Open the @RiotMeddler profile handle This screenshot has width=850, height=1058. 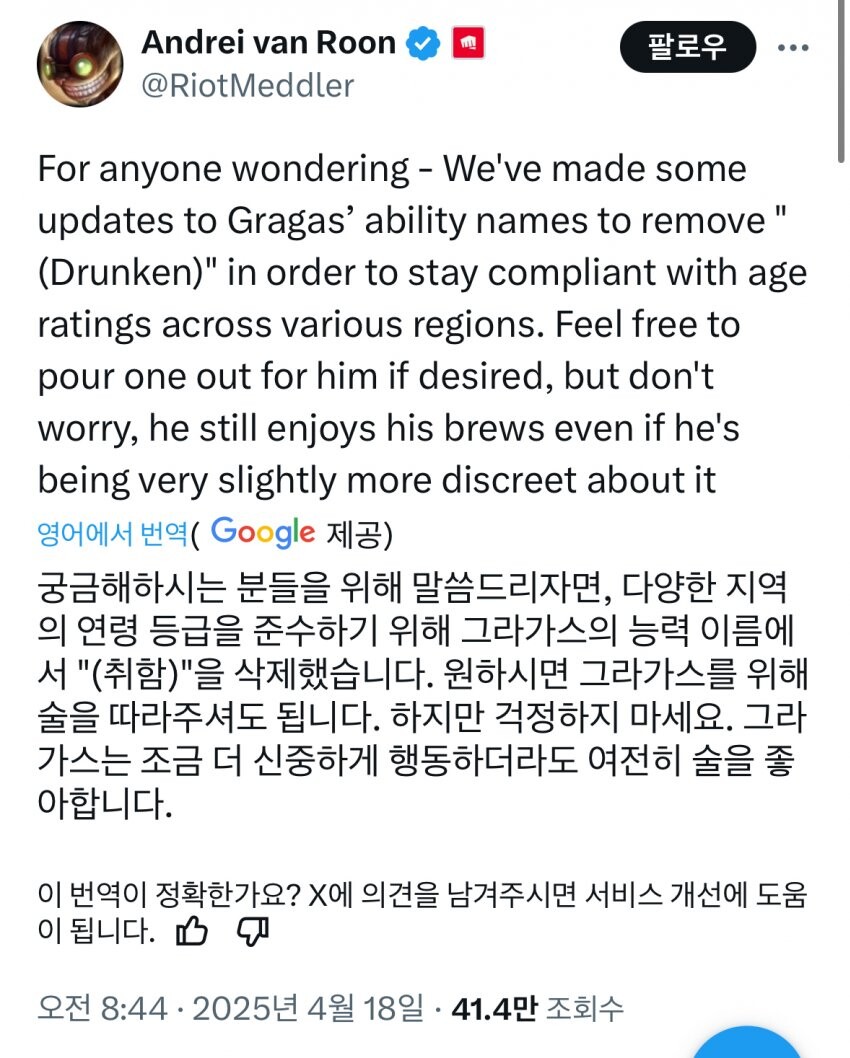point(247,86)
